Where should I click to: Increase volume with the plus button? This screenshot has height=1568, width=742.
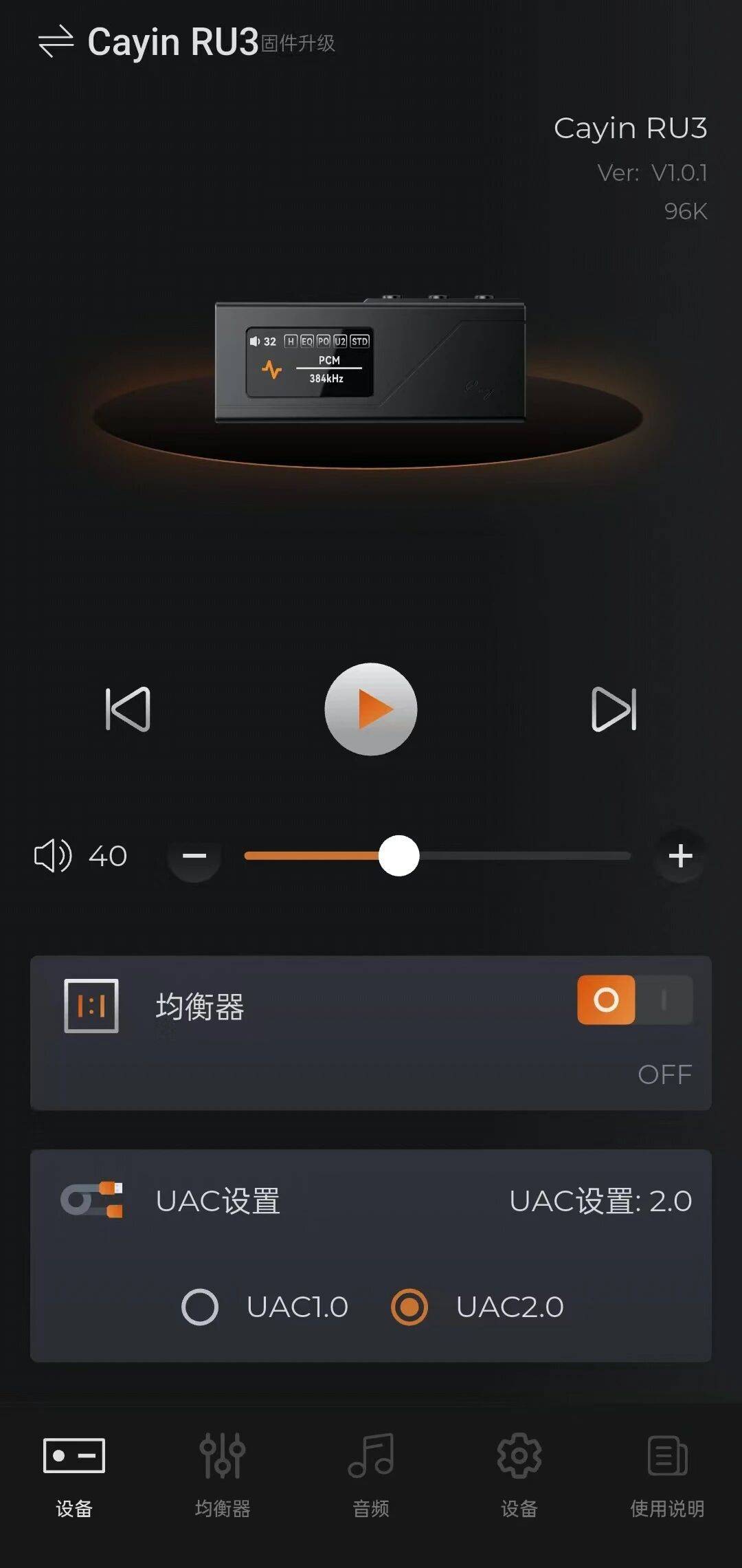click(x=680, y=856)
